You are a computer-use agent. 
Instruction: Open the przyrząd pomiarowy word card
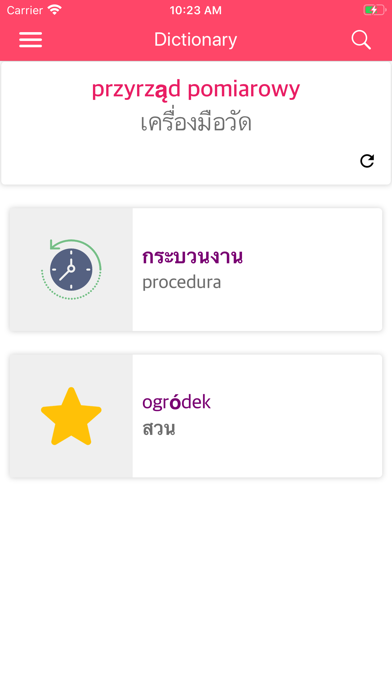pos(196,123)
